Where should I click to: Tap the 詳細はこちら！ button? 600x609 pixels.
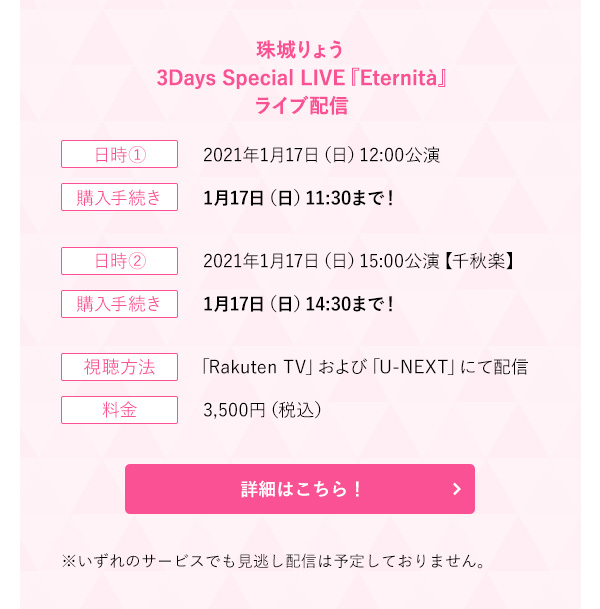300,489
